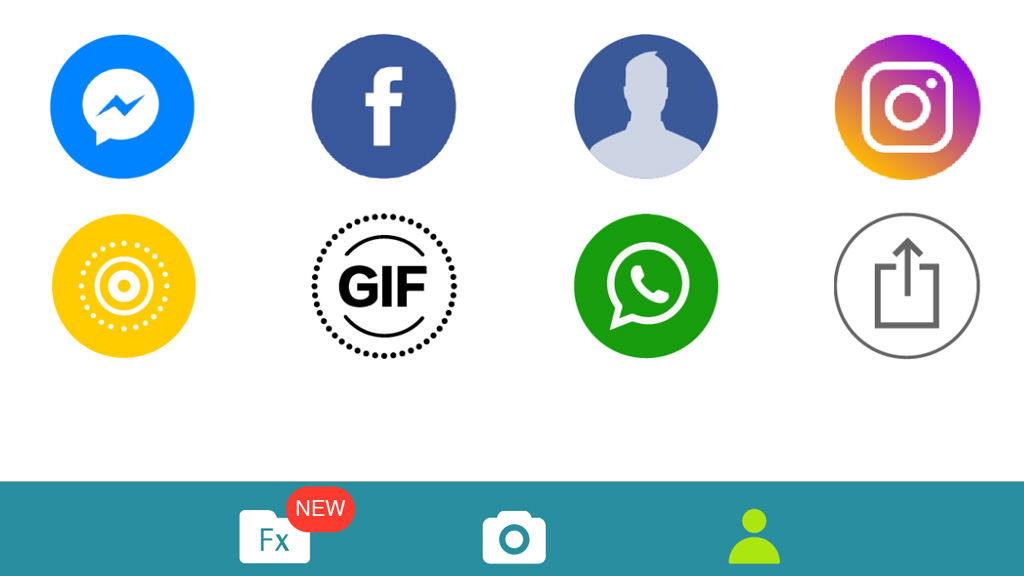Share to Facebook Messenger
Image resolution: width=1024 pixels, height=576 pixels.
[122, 107]
